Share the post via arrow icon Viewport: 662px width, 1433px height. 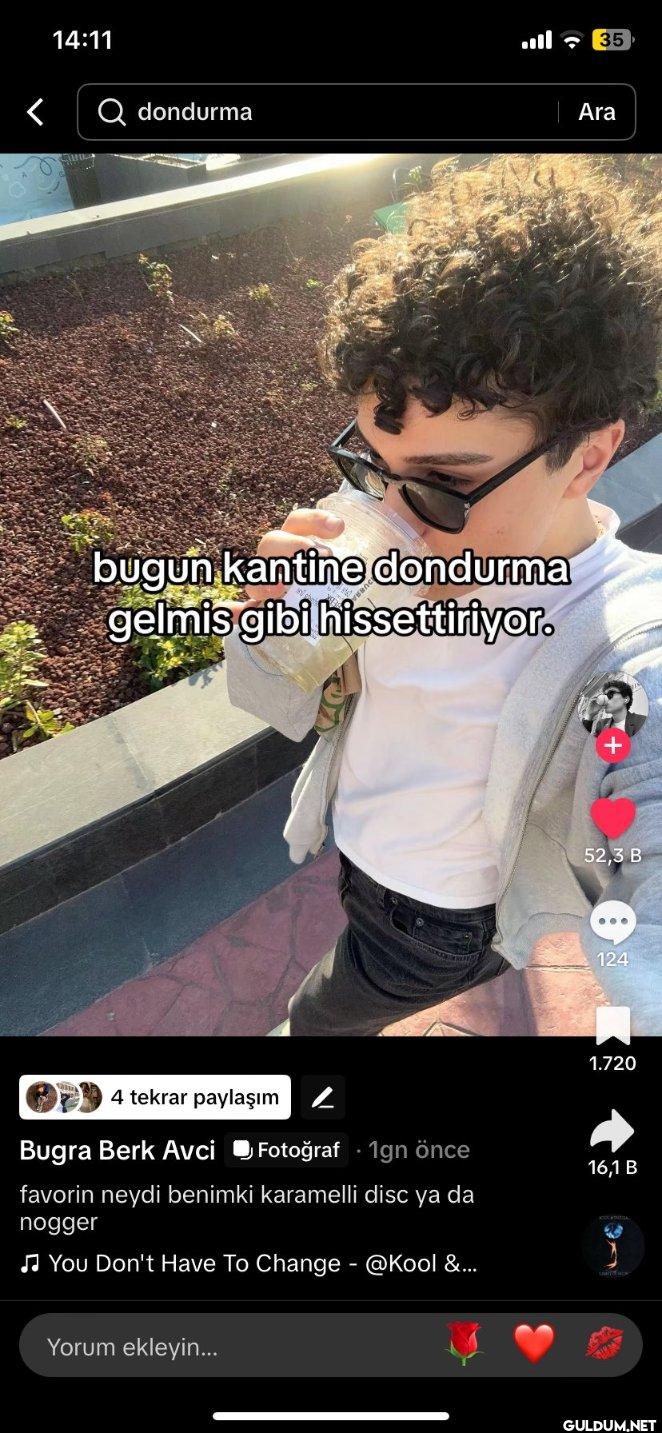coord(613,1131)
